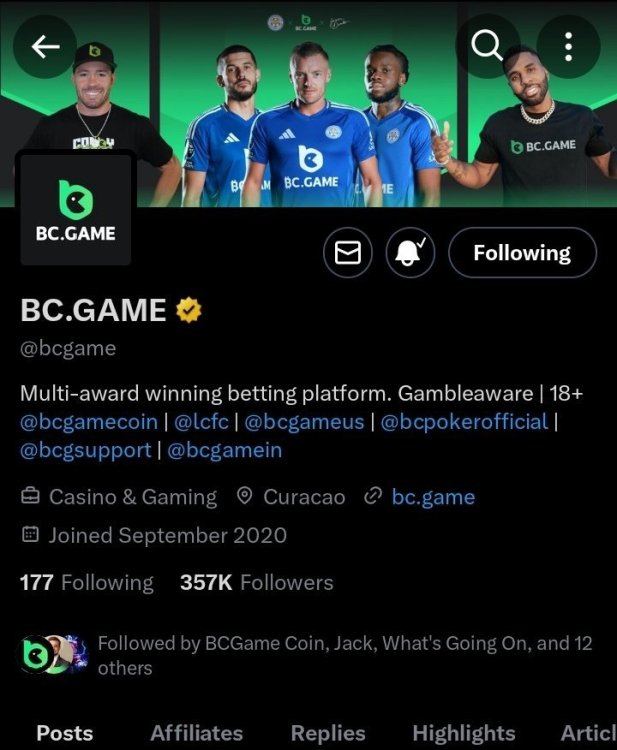Open the three-dot overflow menu
This screenshot has height=750, width=617.
568,47
